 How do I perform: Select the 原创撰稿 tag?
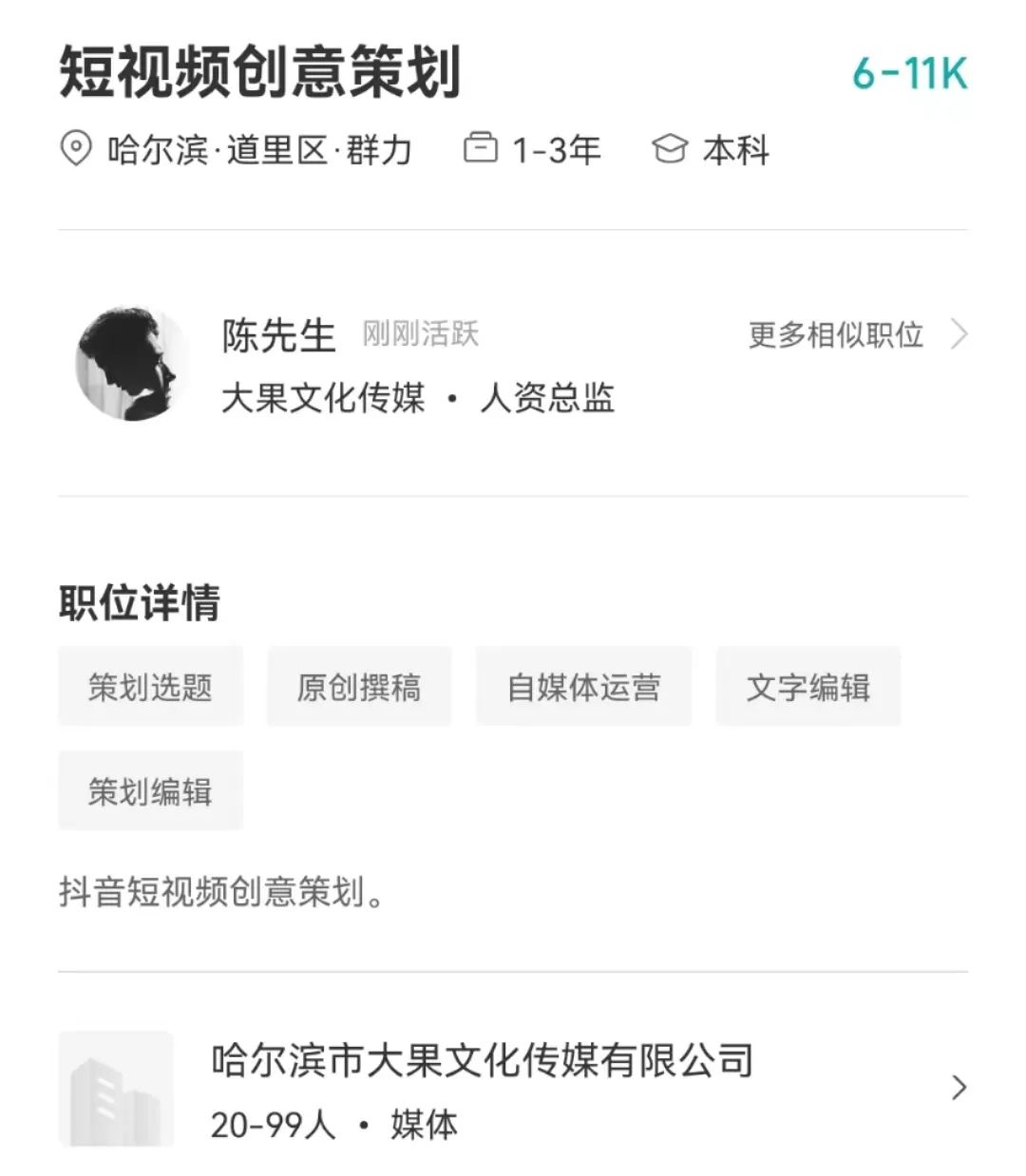tap(358, 687)
